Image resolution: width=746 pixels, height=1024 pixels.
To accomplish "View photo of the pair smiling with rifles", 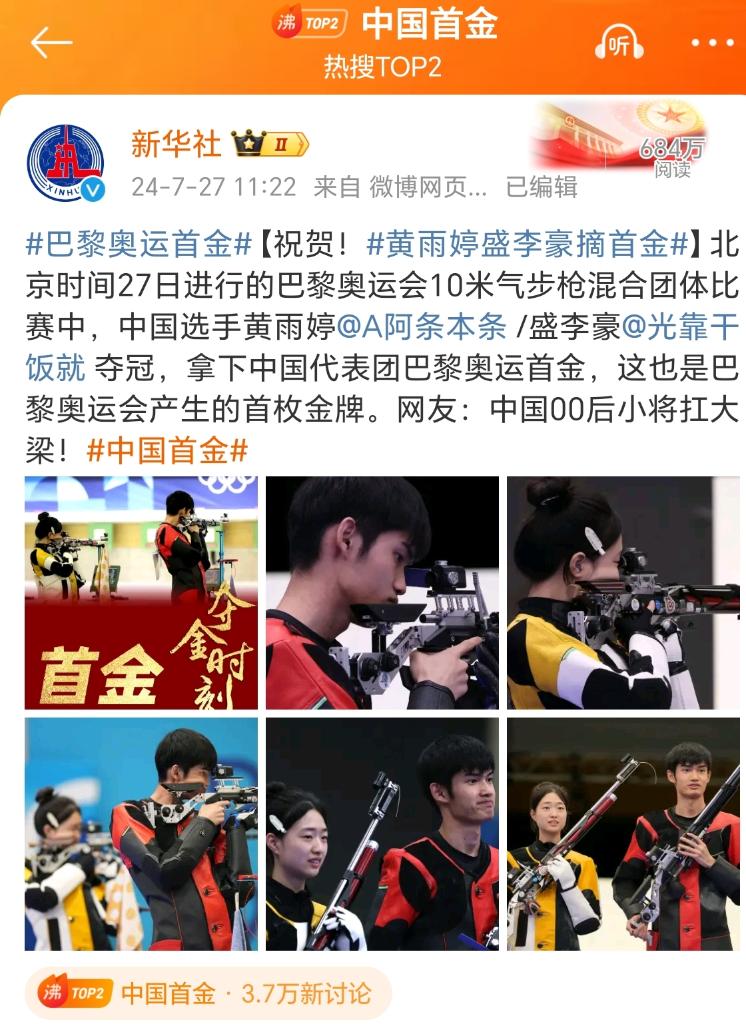I will coord(382,833).
